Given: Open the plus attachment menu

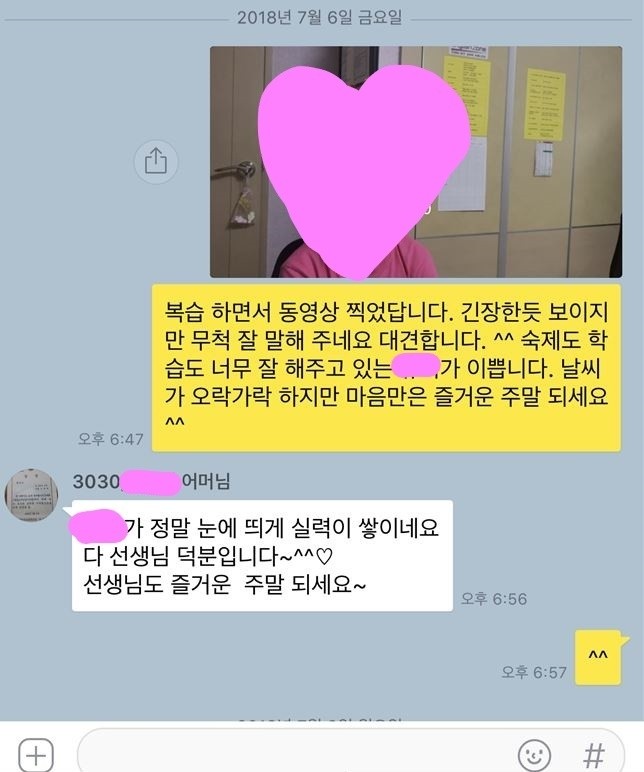Looking at the screenshot, I should pyautogui.click(x=36, y=754).
